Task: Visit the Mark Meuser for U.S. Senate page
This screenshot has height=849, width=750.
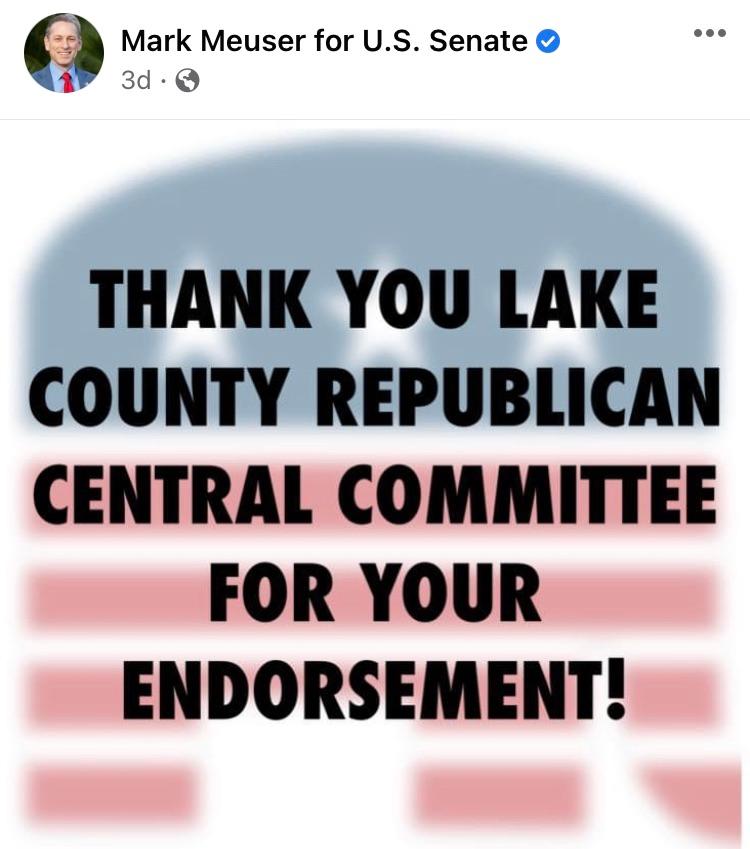Action: click(324, 41)
